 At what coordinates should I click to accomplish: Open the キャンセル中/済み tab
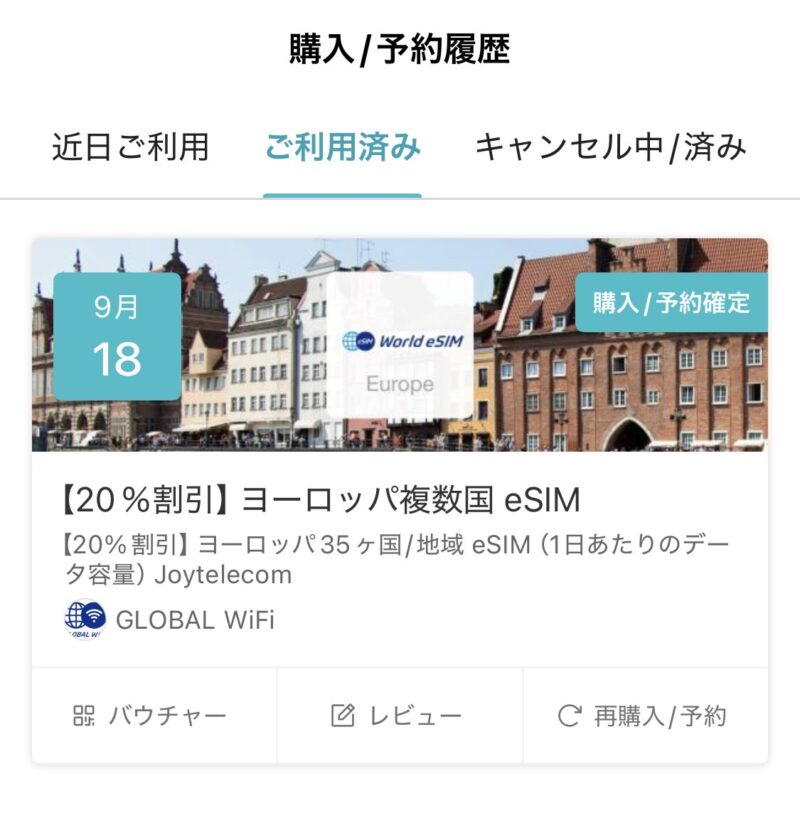point(611,148)
